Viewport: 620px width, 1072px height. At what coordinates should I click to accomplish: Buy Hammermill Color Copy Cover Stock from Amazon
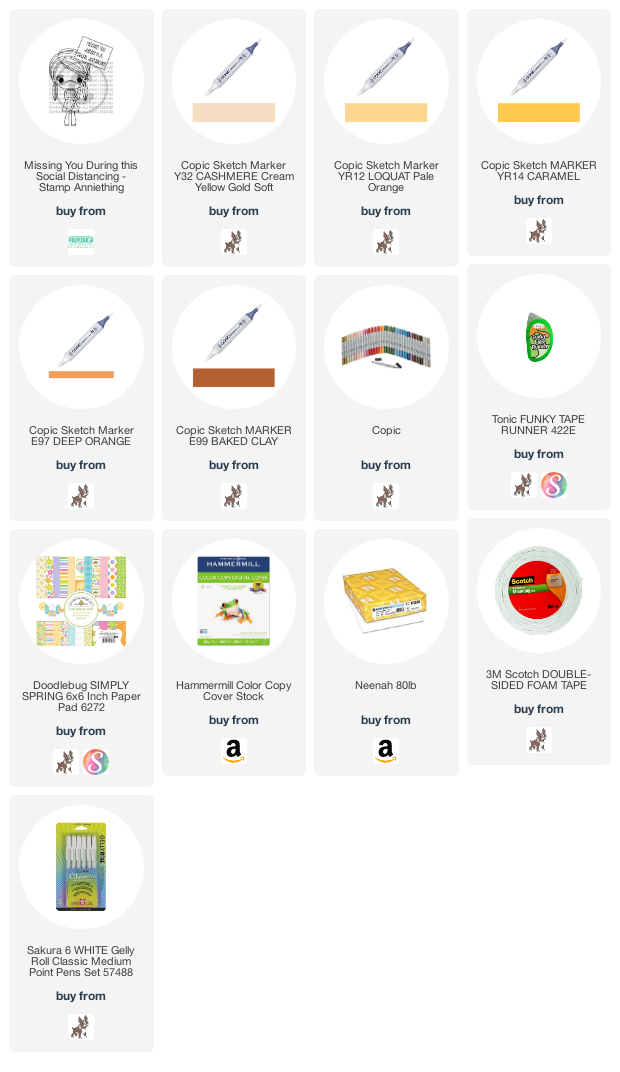pyautogui.click(x=233, y=751)
